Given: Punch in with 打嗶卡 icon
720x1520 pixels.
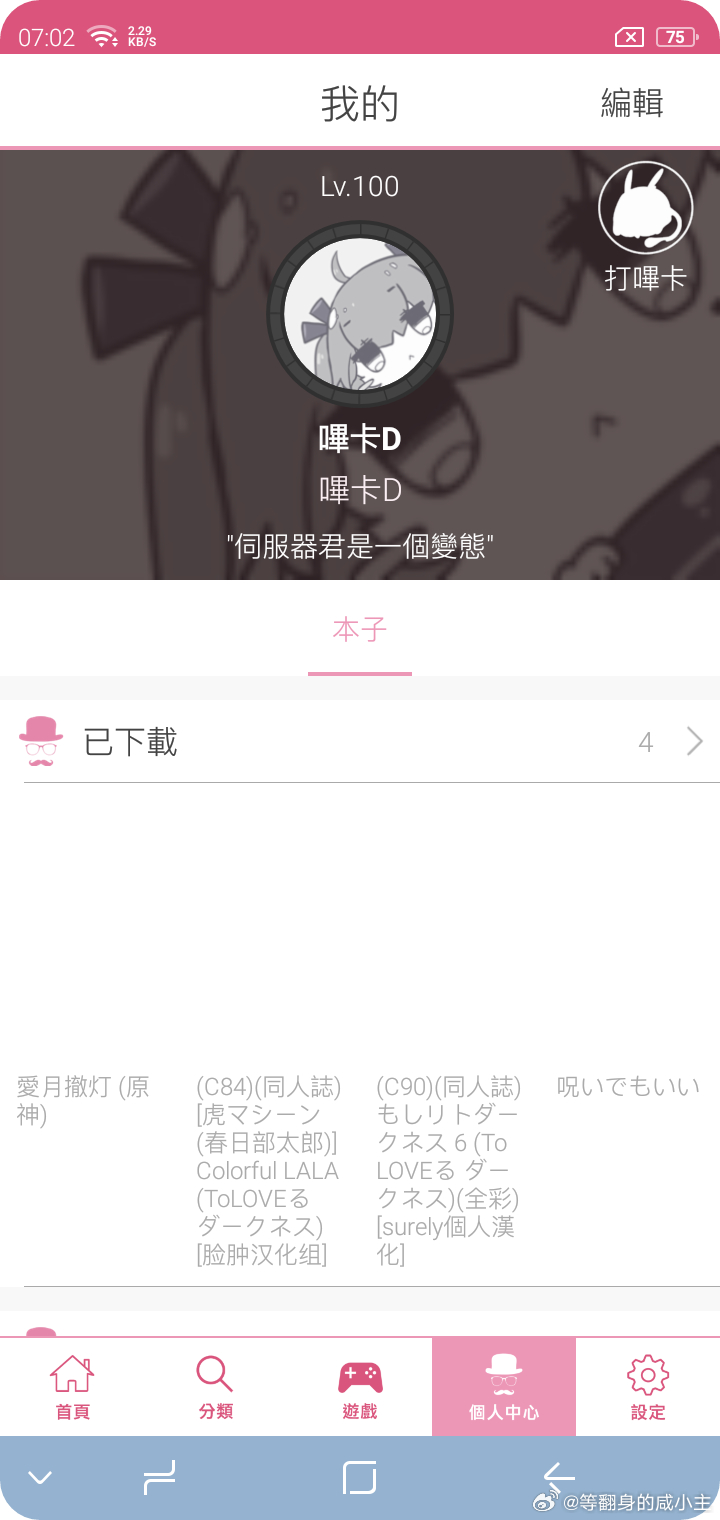Looking at the screenshot, I should [x=646, y=208].
